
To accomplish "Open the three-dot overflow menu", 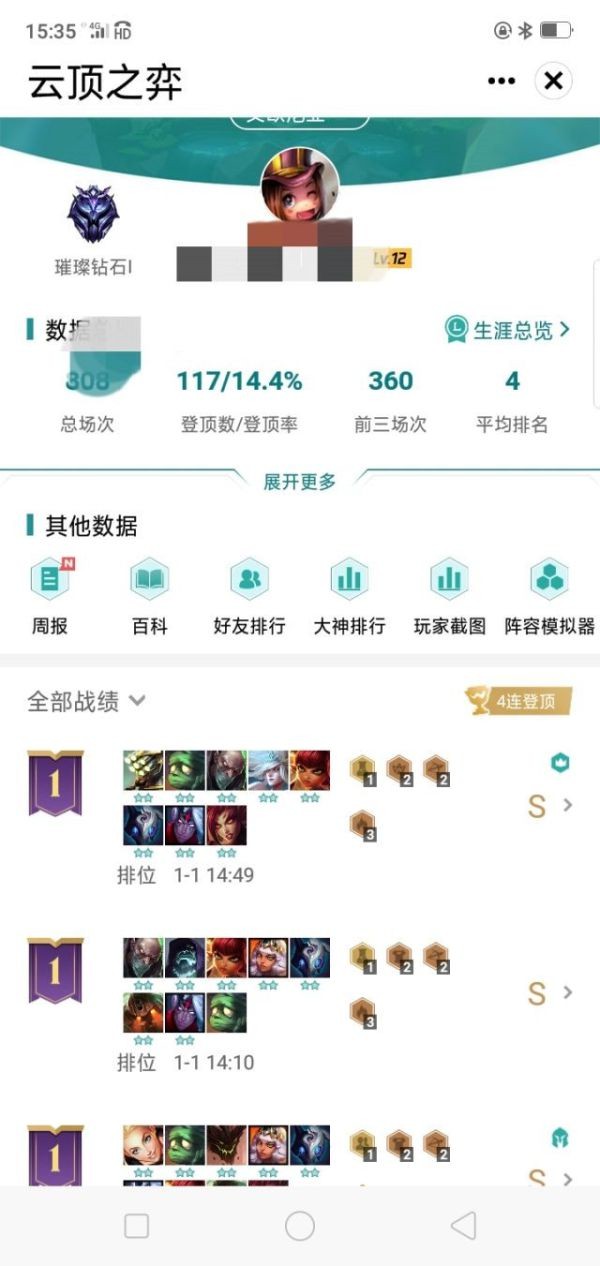I will [501, 81].
